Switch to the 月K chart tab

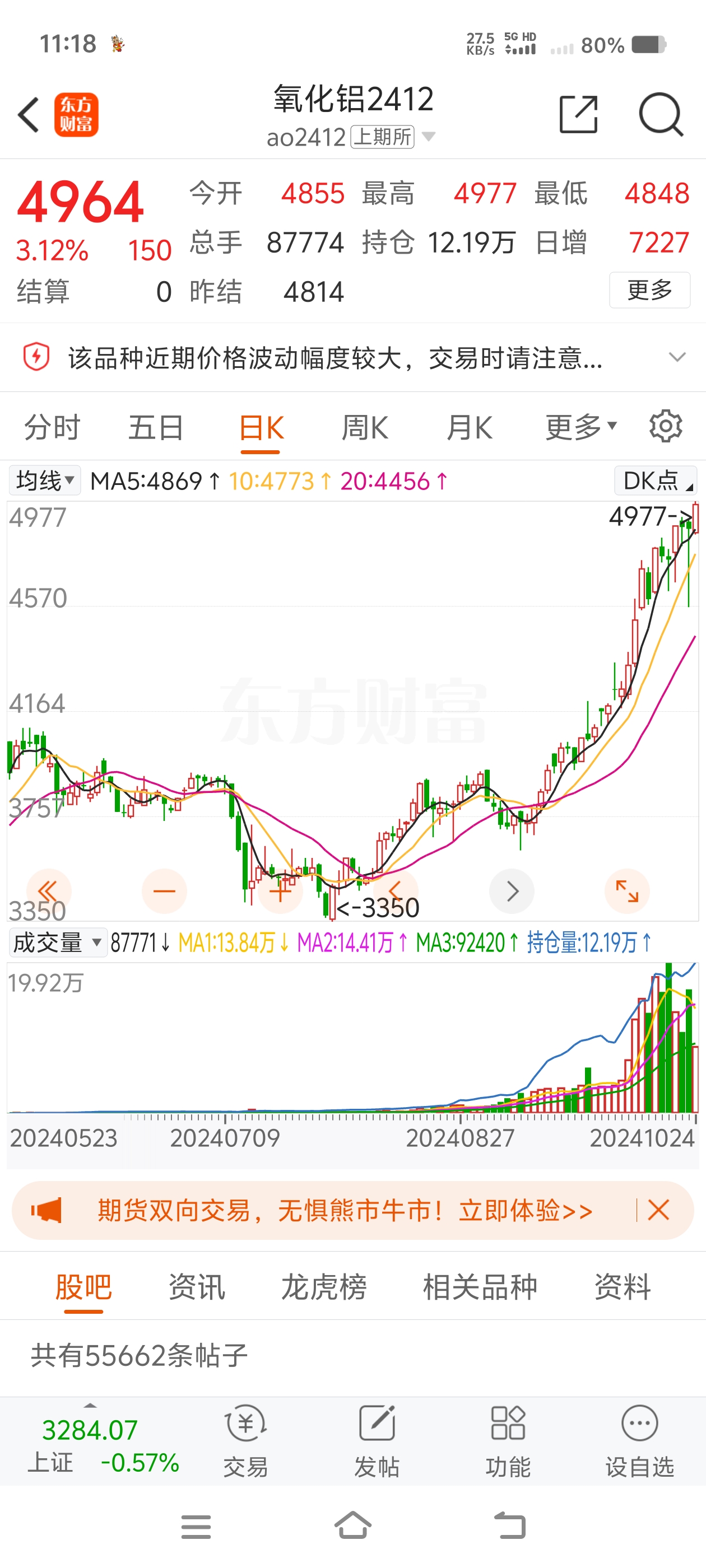(x=469, y=427)
